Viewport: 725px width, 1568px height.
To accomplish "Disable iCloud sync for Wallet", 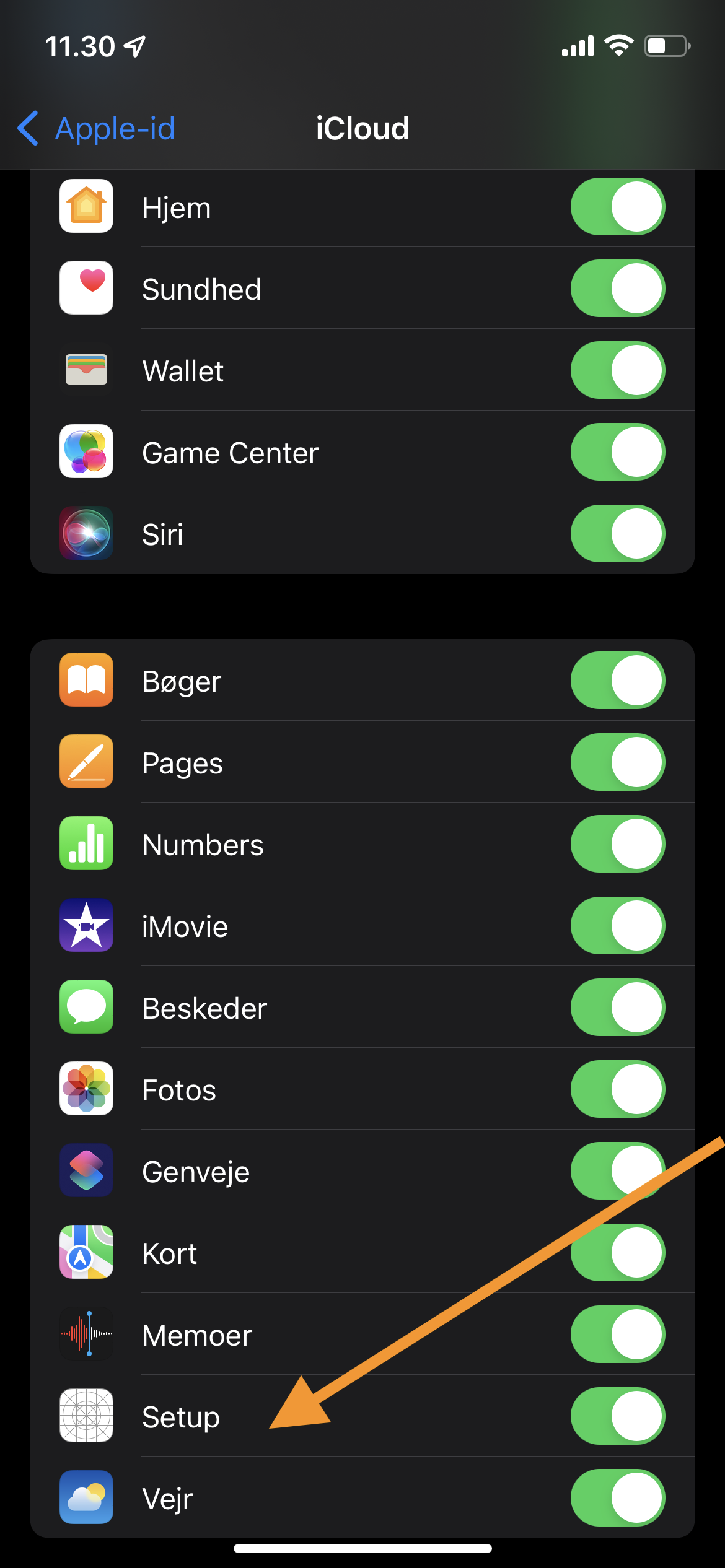I will pos(617,369).
